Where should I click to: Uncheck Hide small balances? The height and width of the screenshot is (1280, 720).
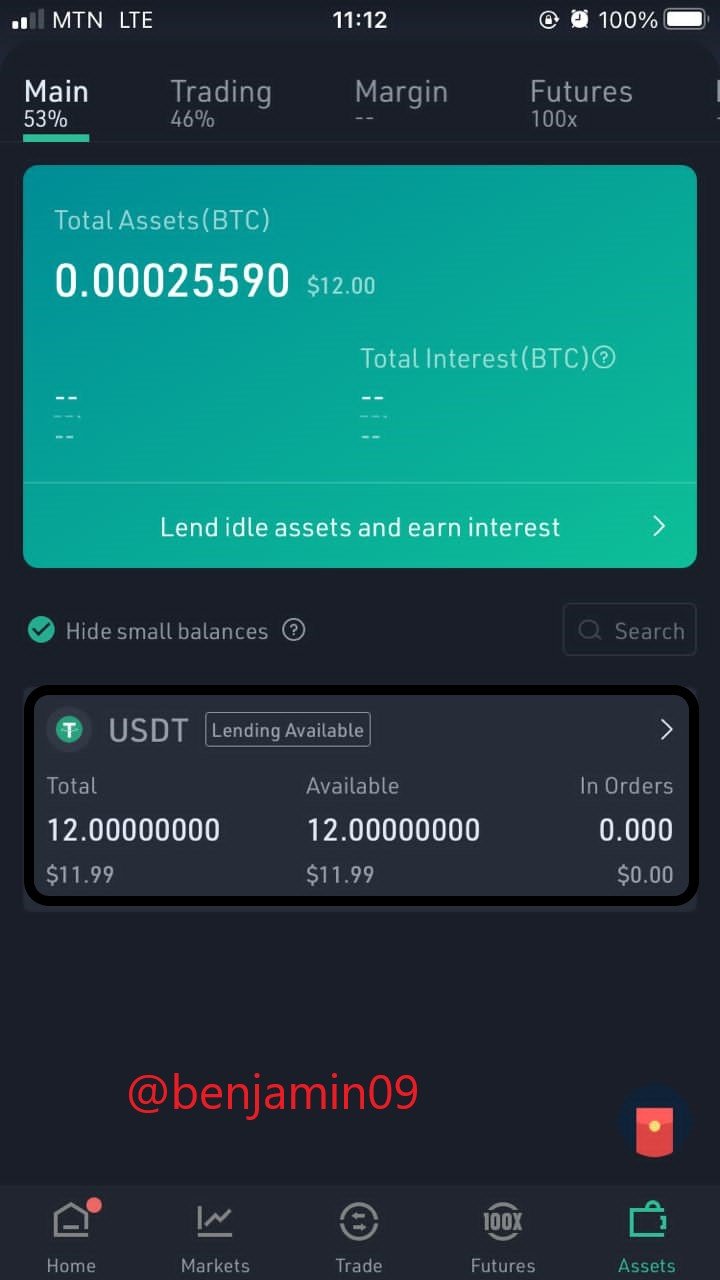pyautogui.click(x=41, y=630)
